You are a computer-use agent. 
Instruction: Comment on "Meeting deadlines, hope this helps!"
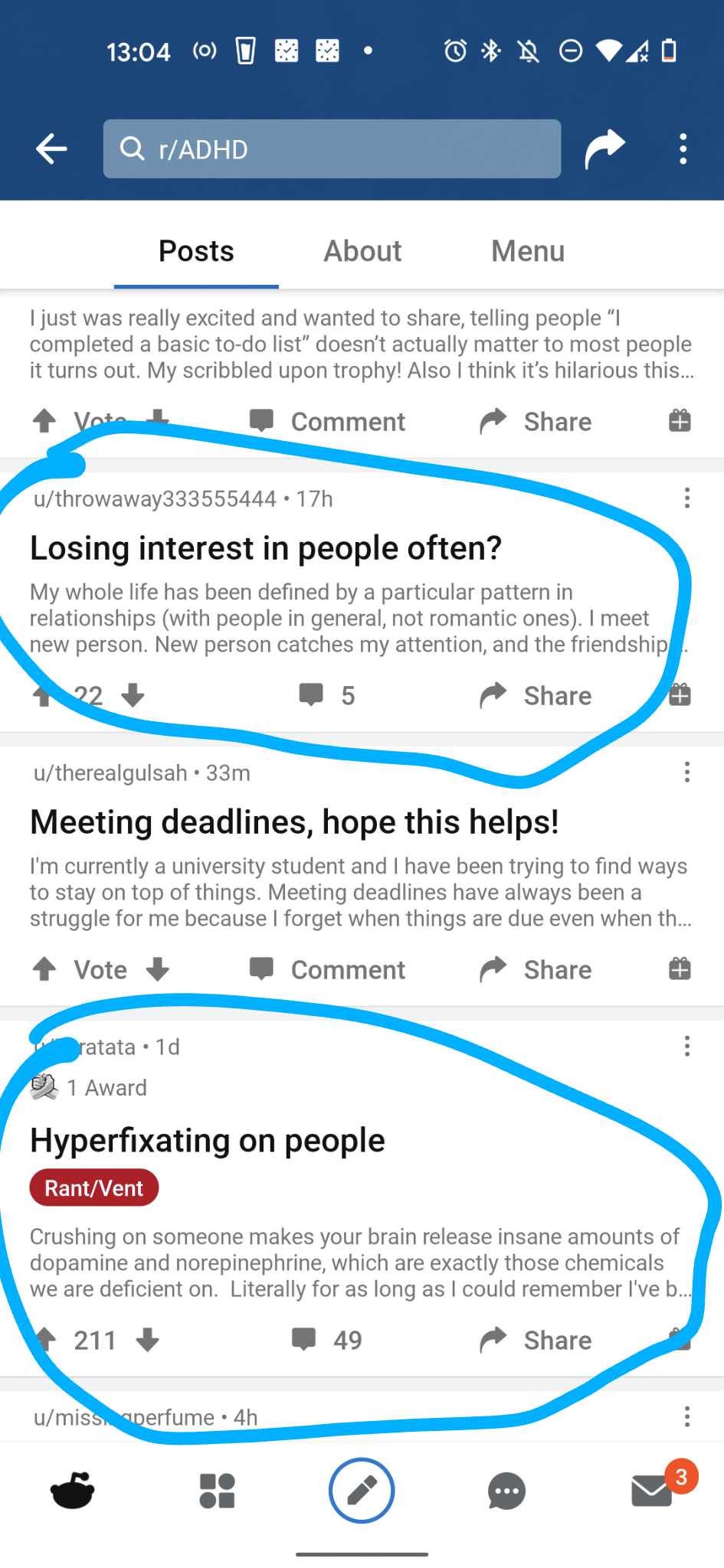[x=328, y=969]
